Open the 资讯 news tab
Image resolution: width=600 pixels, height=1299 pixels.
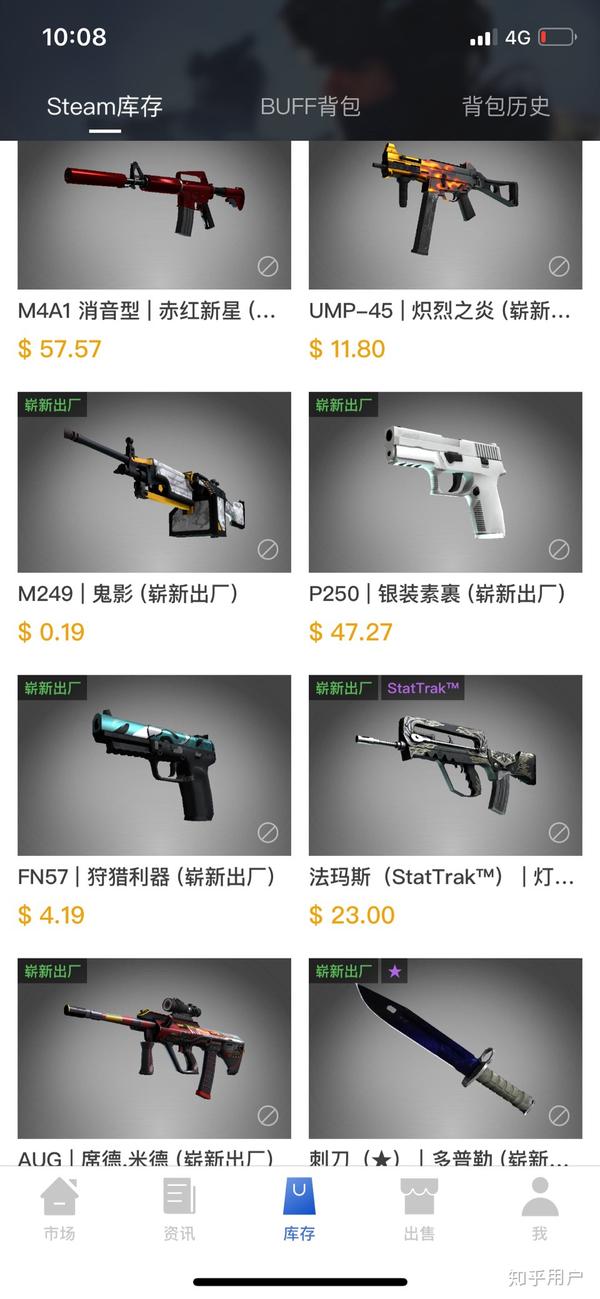(x=179, y=1208)
